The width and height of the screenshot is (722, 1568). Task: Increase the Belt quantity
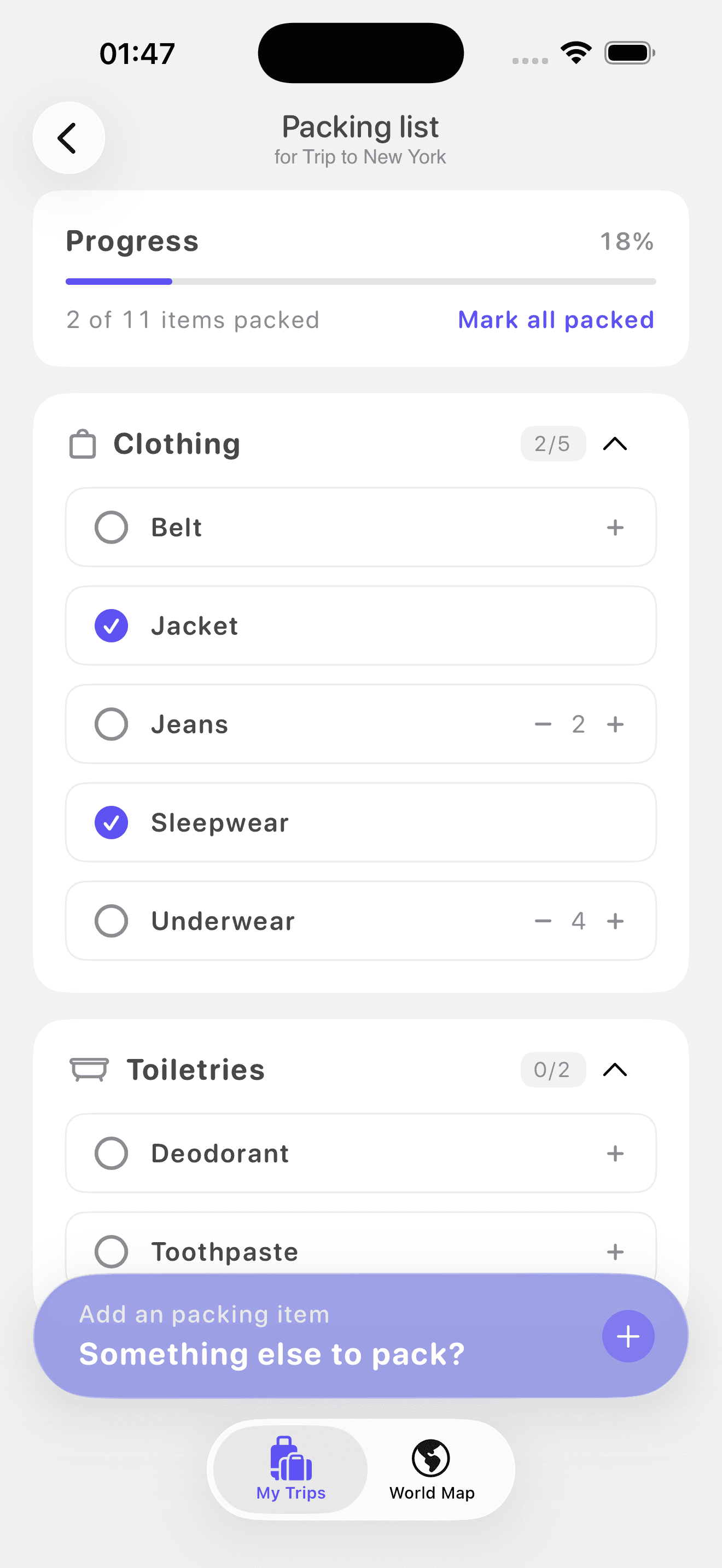[x=615, y=527]
